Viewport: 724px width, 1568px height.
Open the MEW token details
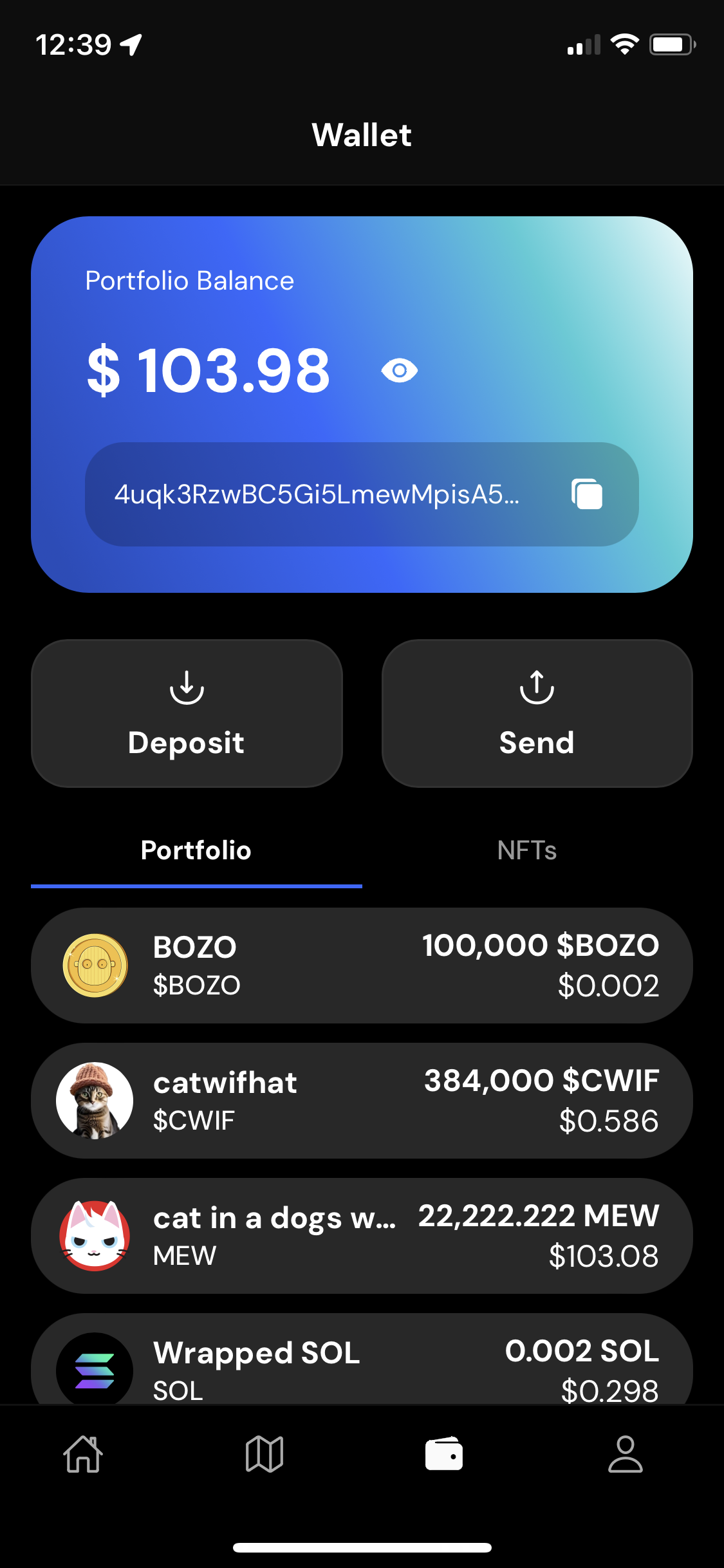click(x=362, y=1236)
